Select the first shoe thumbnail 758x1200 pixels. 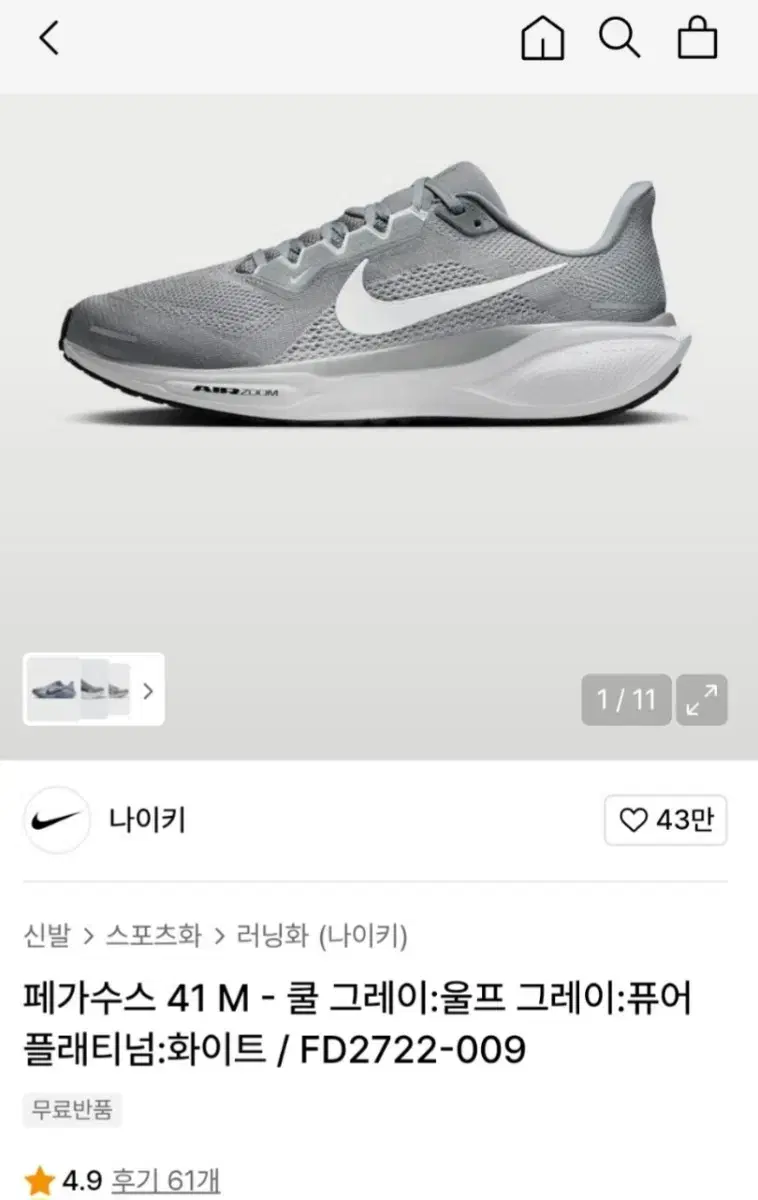(x=58, y=690)
